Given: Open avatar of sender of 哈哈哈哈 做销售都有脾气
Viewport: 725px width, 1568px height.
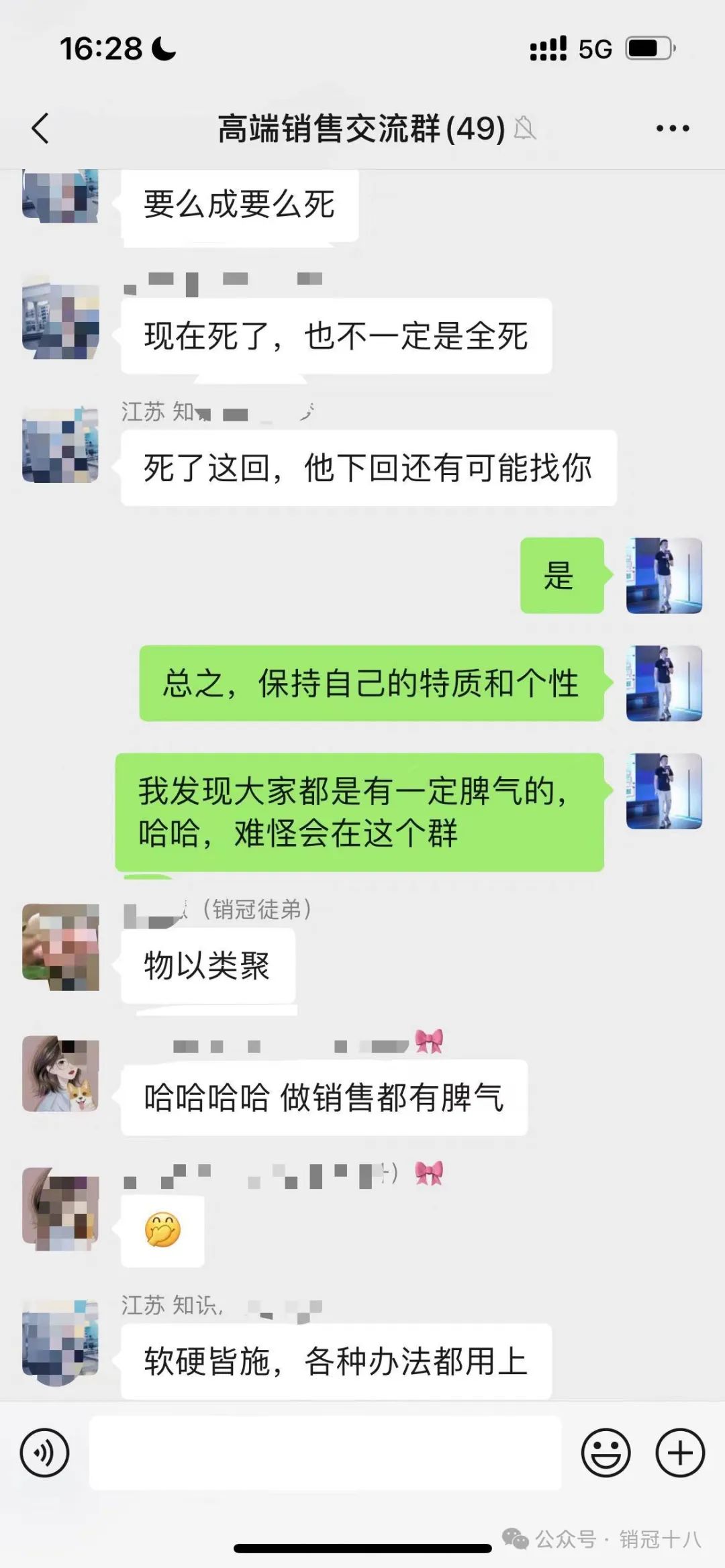Looking at the screenshot, I should (x=60, y=1074).
